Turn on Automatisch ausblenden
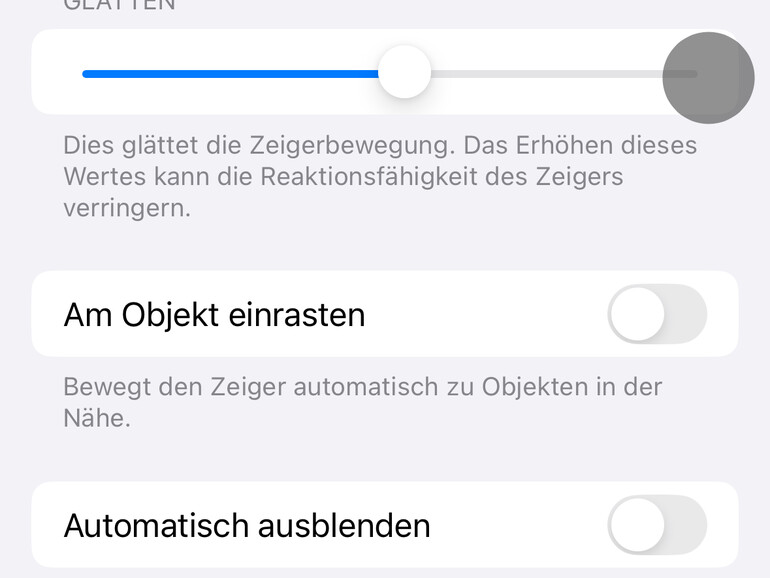This screenshot has width=770, height=578. coord(657,525)
